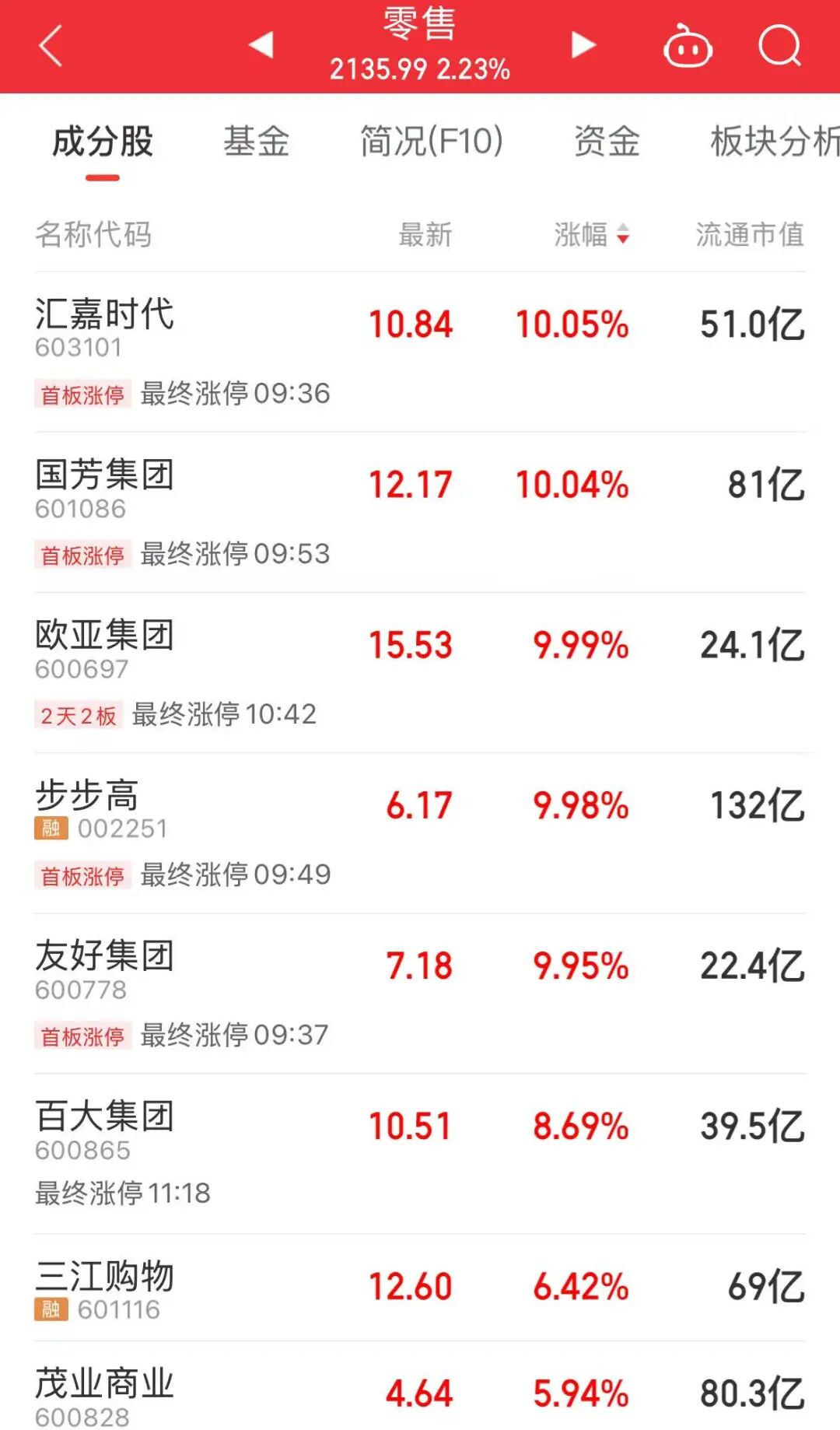This screenshot has height=1430, width=840.
Task: Switch to the 基金 tab
Action: click(257, 142)
